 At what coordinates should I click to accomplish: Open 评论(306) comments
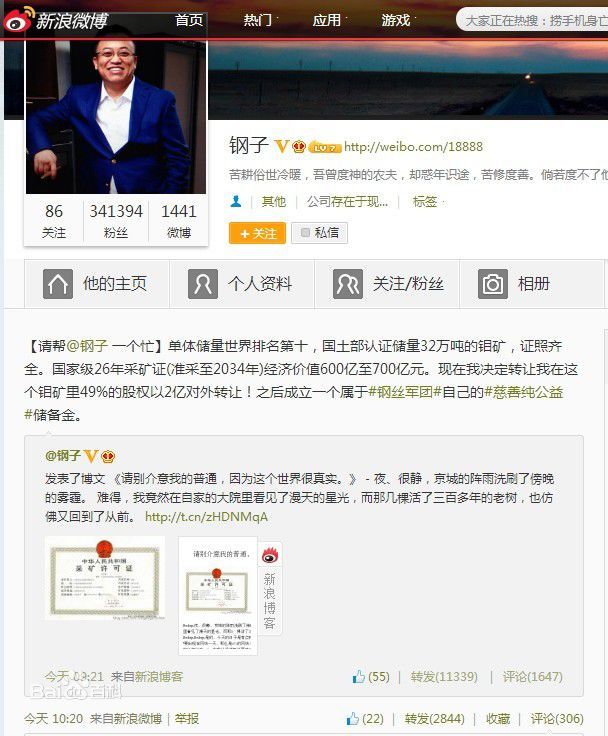click(x=557, y=718)
